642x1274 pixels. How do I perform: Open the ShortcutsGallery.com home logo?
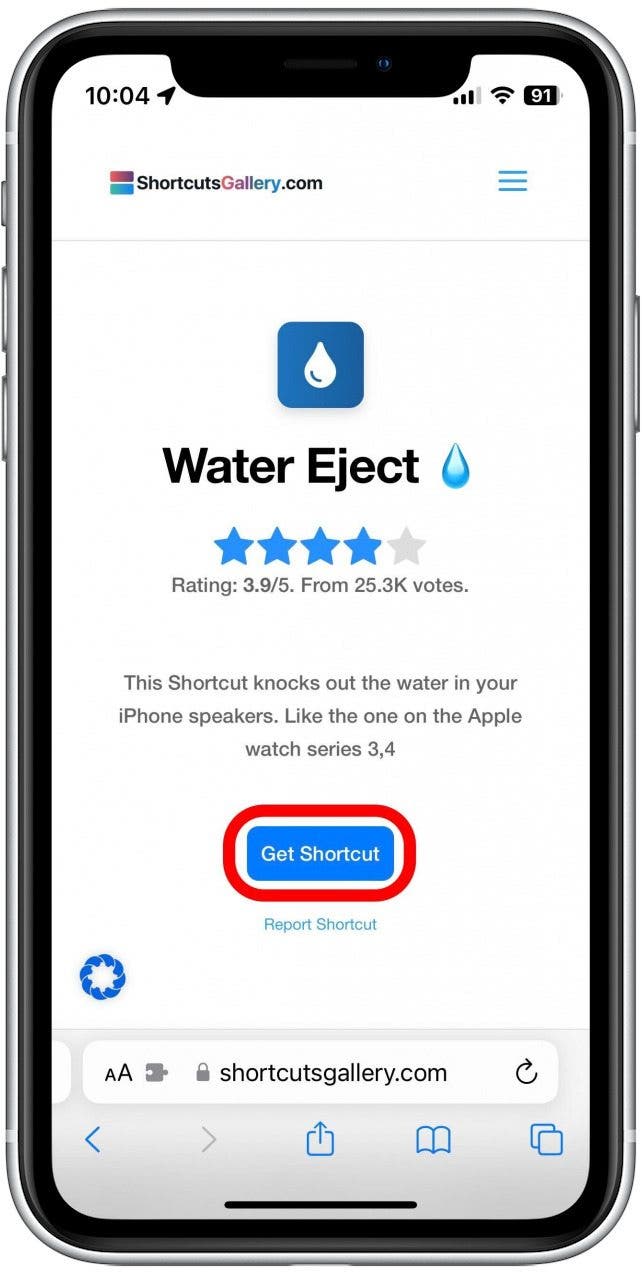(x=216, y=183)
